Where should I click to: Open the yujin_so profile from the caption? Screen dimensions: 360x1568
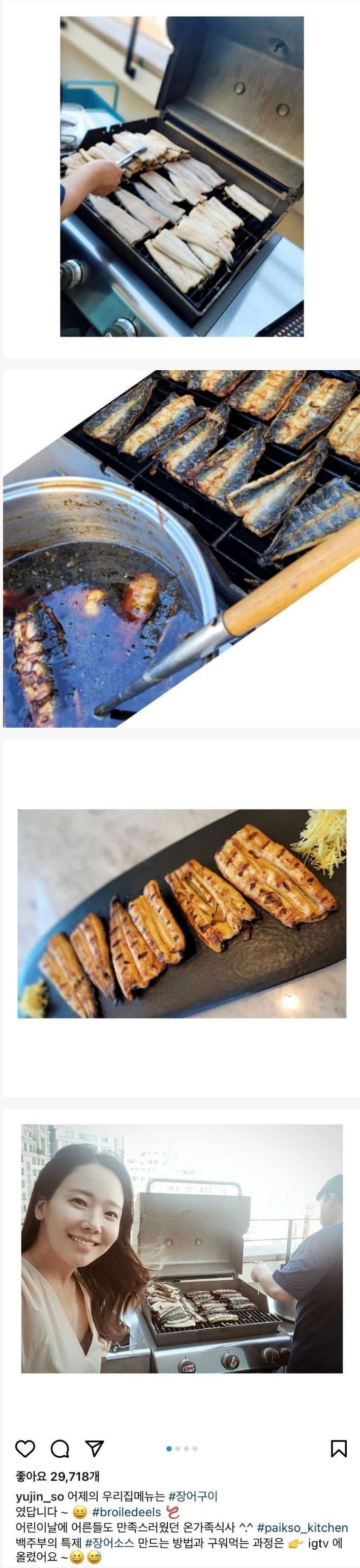[40, 1496]
